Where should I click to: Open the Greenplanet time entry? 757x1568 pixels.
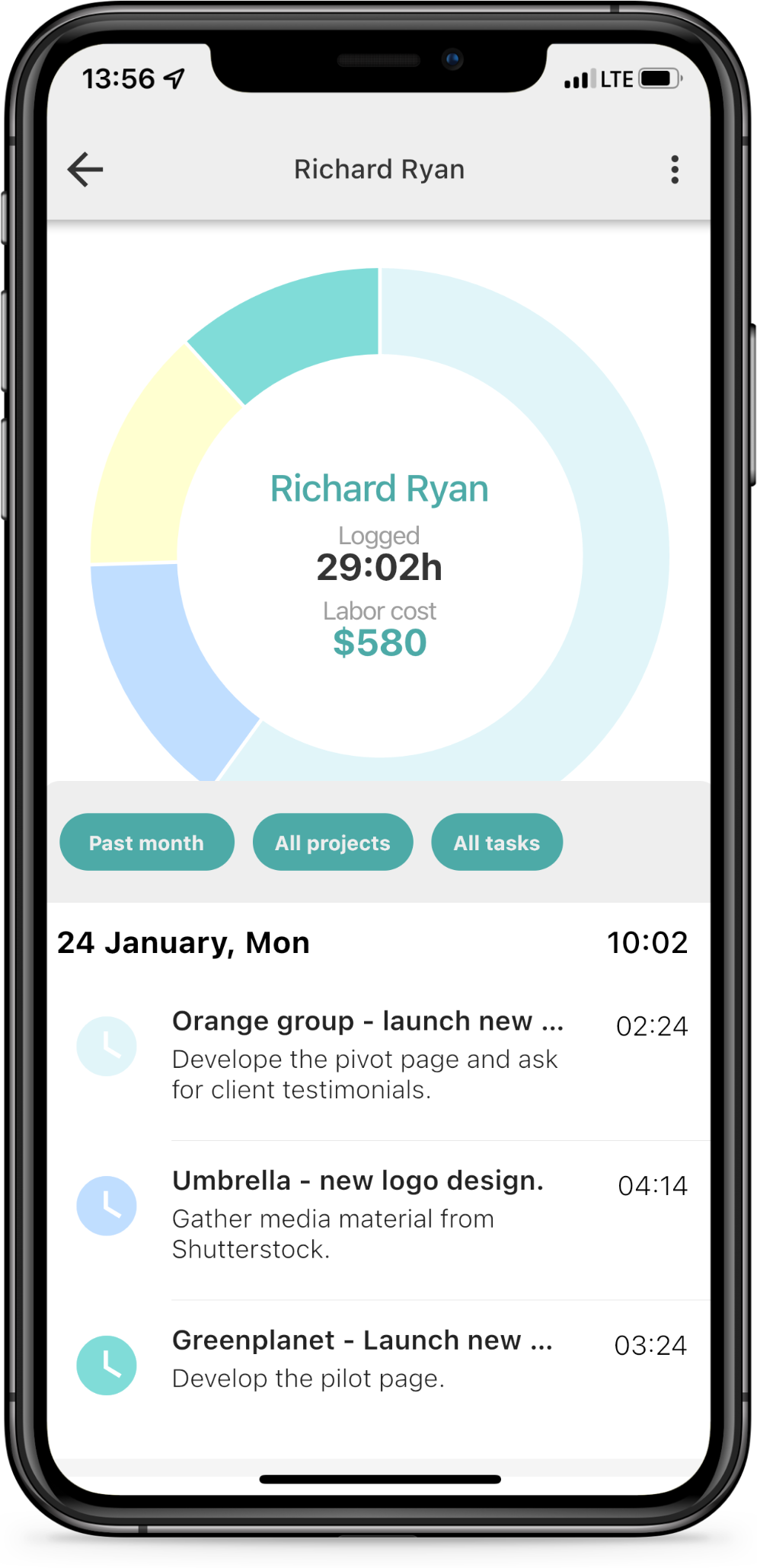click(378, 1364)
